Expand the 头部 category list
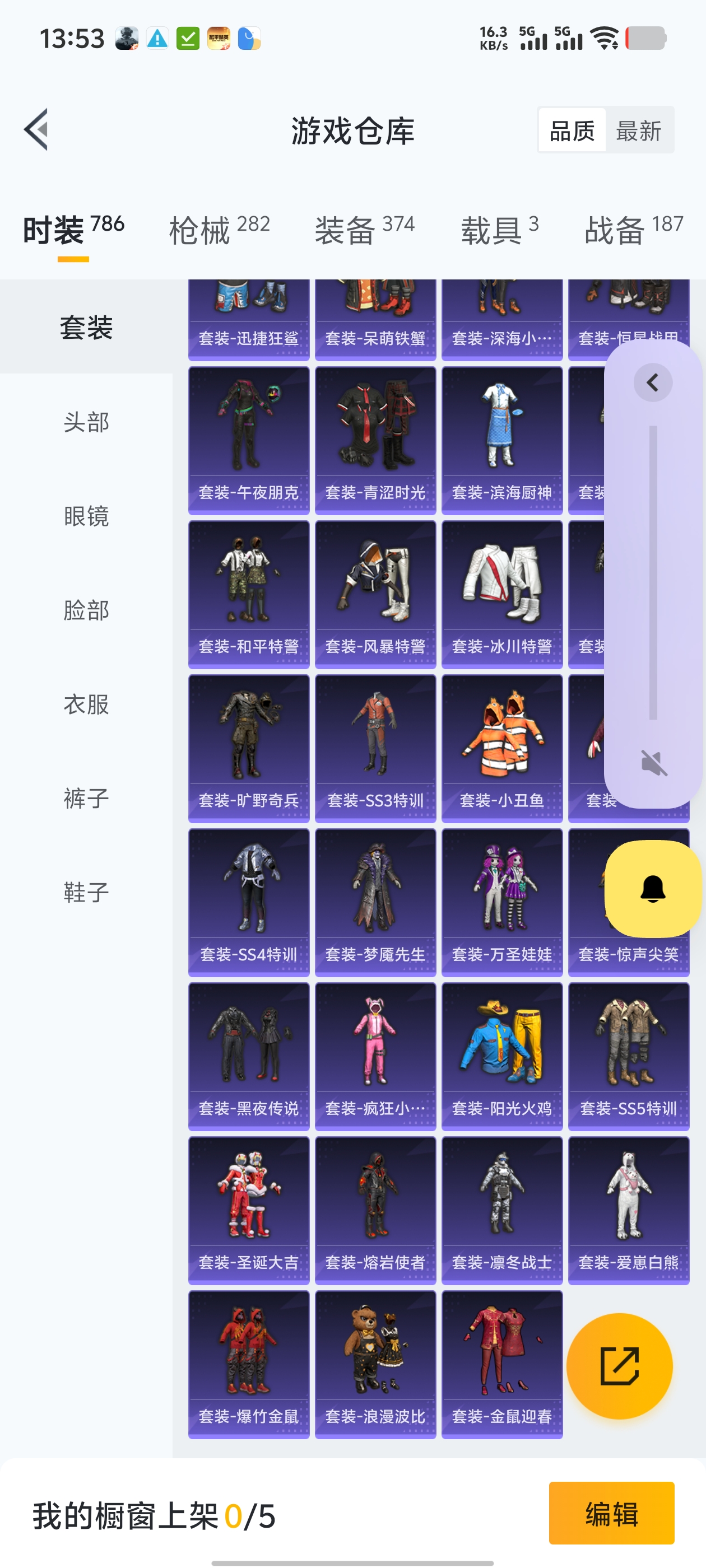 coord(85,422)
